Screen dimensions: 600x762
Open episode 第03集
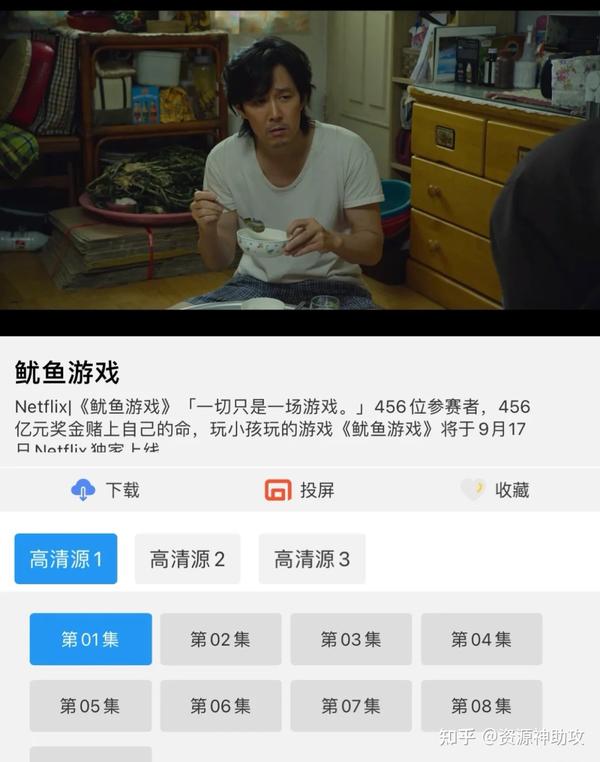click(351, 639)
